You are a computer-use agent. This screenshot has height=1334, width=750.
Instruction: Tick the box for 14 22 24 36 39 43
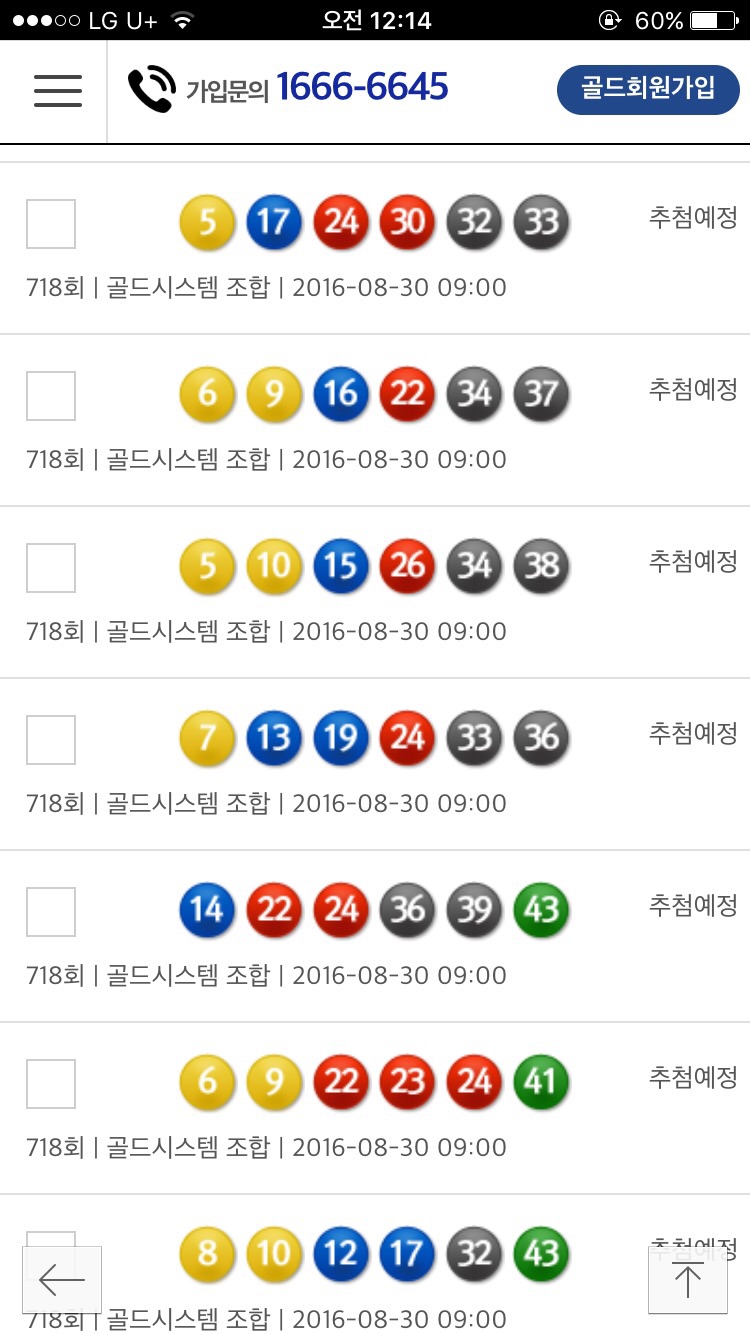click(x=51, y=912)
